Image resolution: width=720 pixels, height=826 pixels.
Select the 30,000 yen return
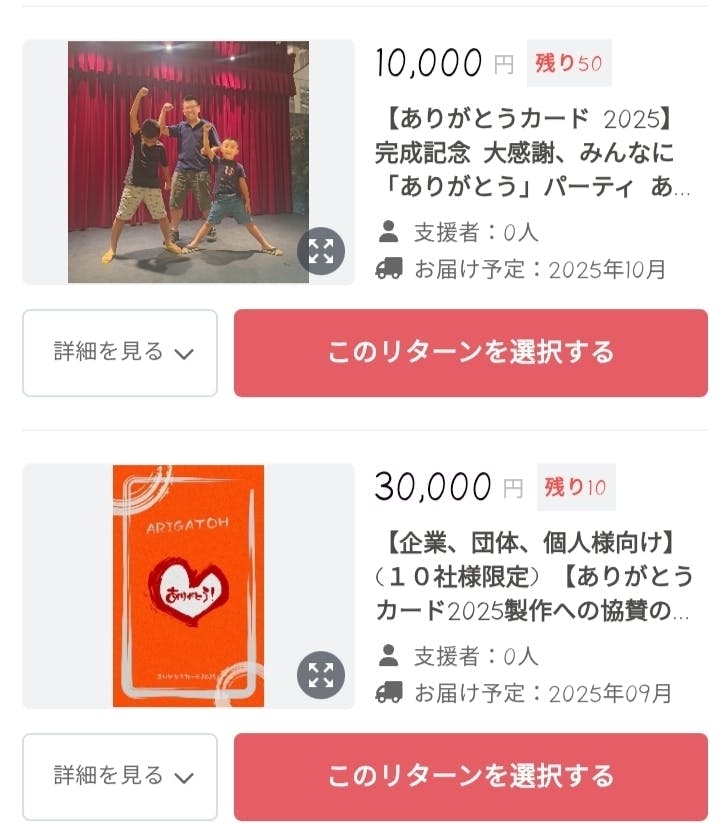470,777
